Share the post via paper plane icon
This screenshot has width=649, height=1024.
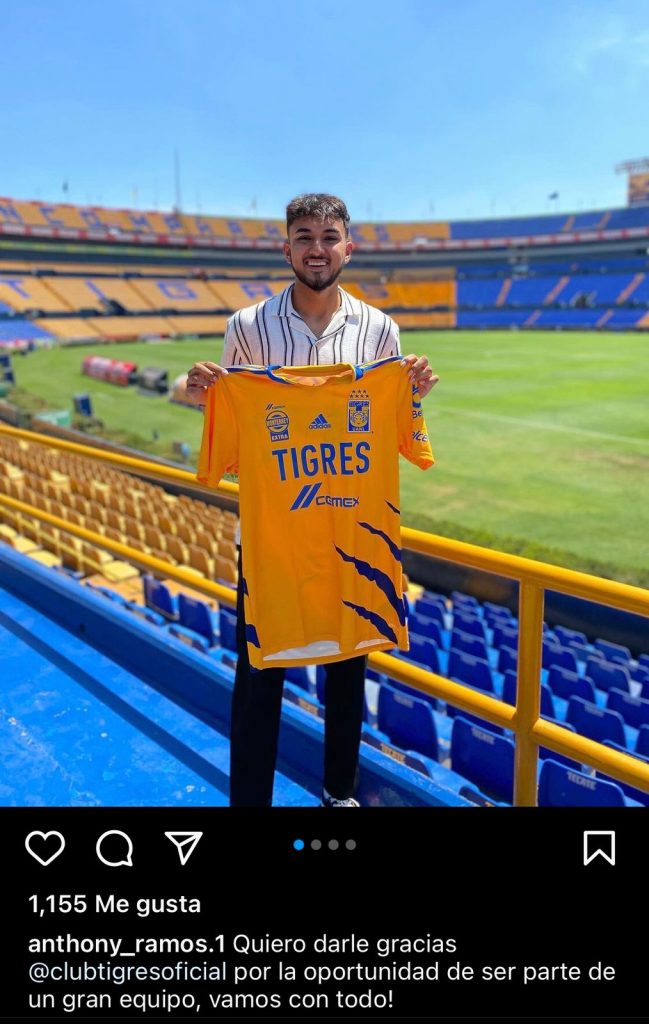pos(183,847)
